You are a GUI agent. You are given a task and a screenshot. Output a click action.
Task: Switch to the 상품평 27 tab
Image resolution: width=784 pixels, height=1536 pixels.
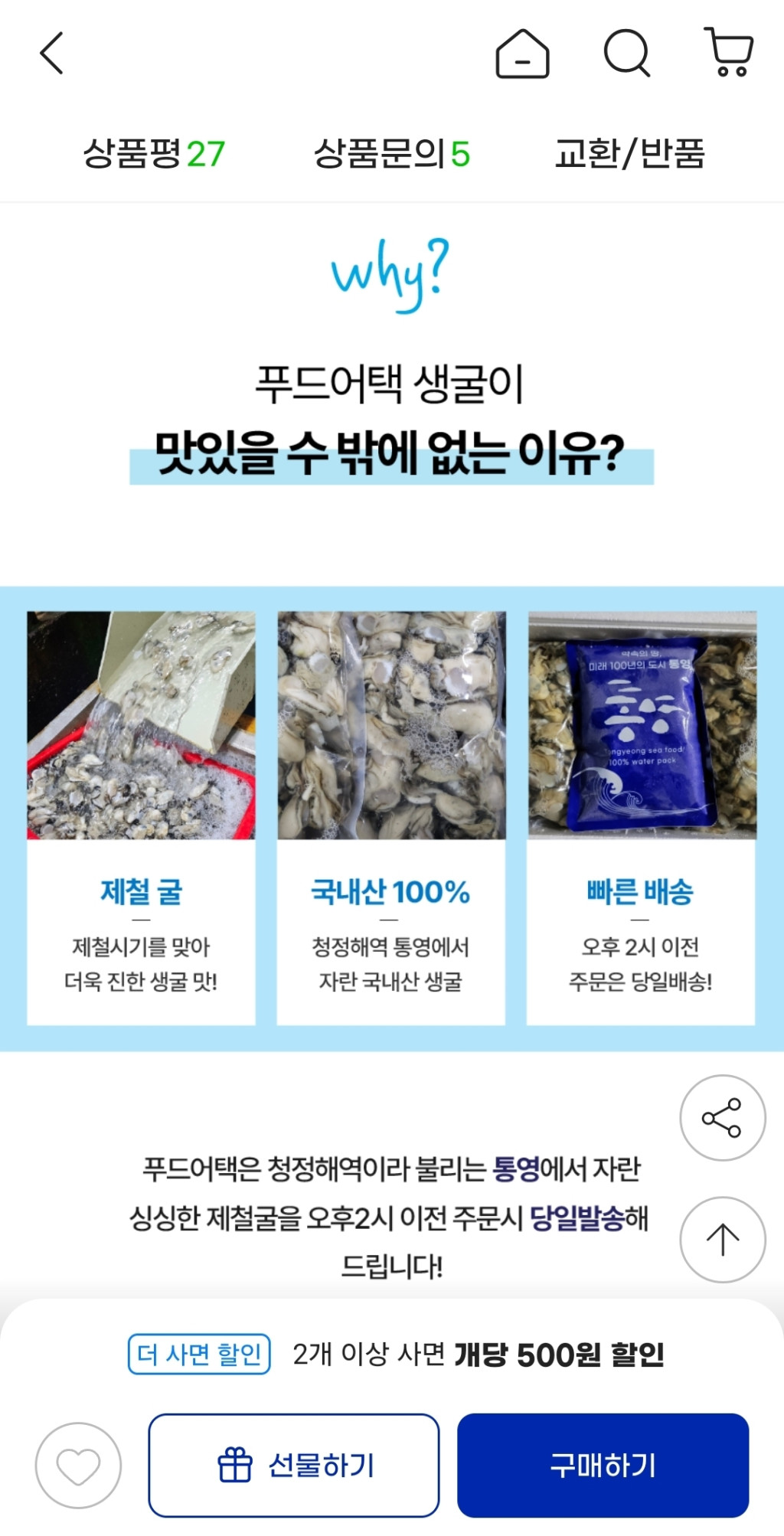tap(154, 153)
